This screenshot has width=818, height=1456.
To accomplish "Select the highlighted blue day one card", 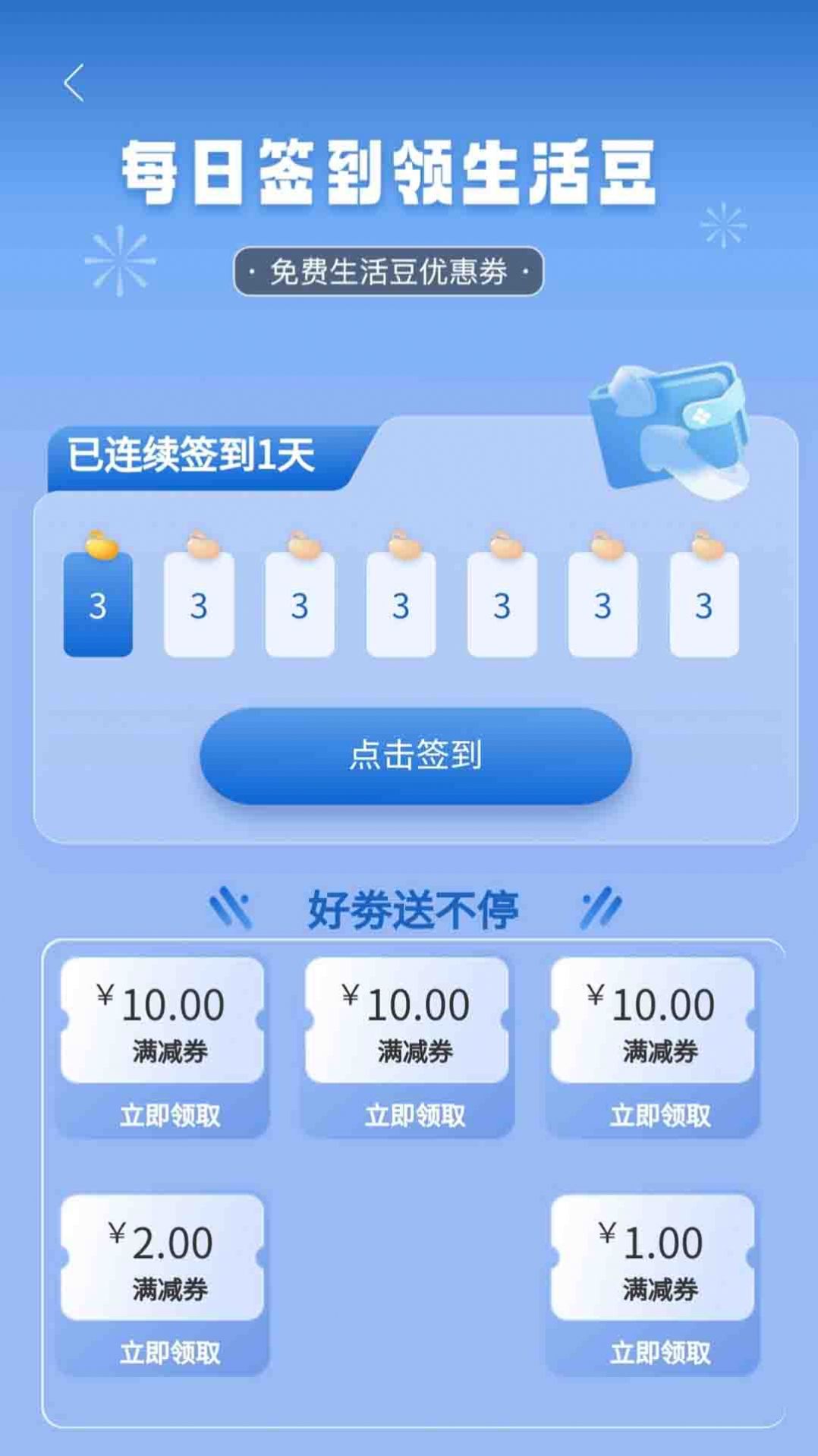I will (97, 605).
